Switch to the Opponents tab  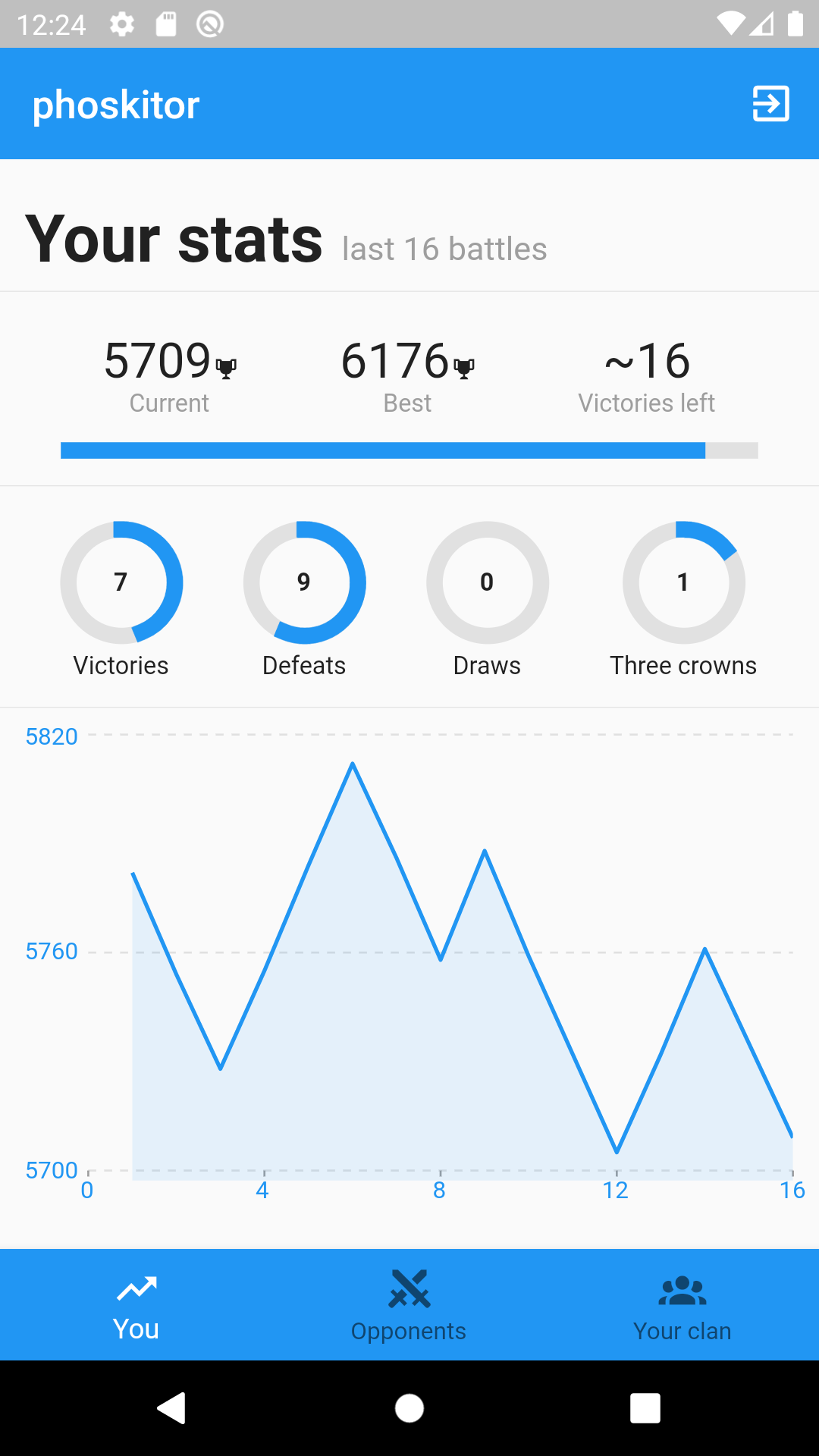409,1305
